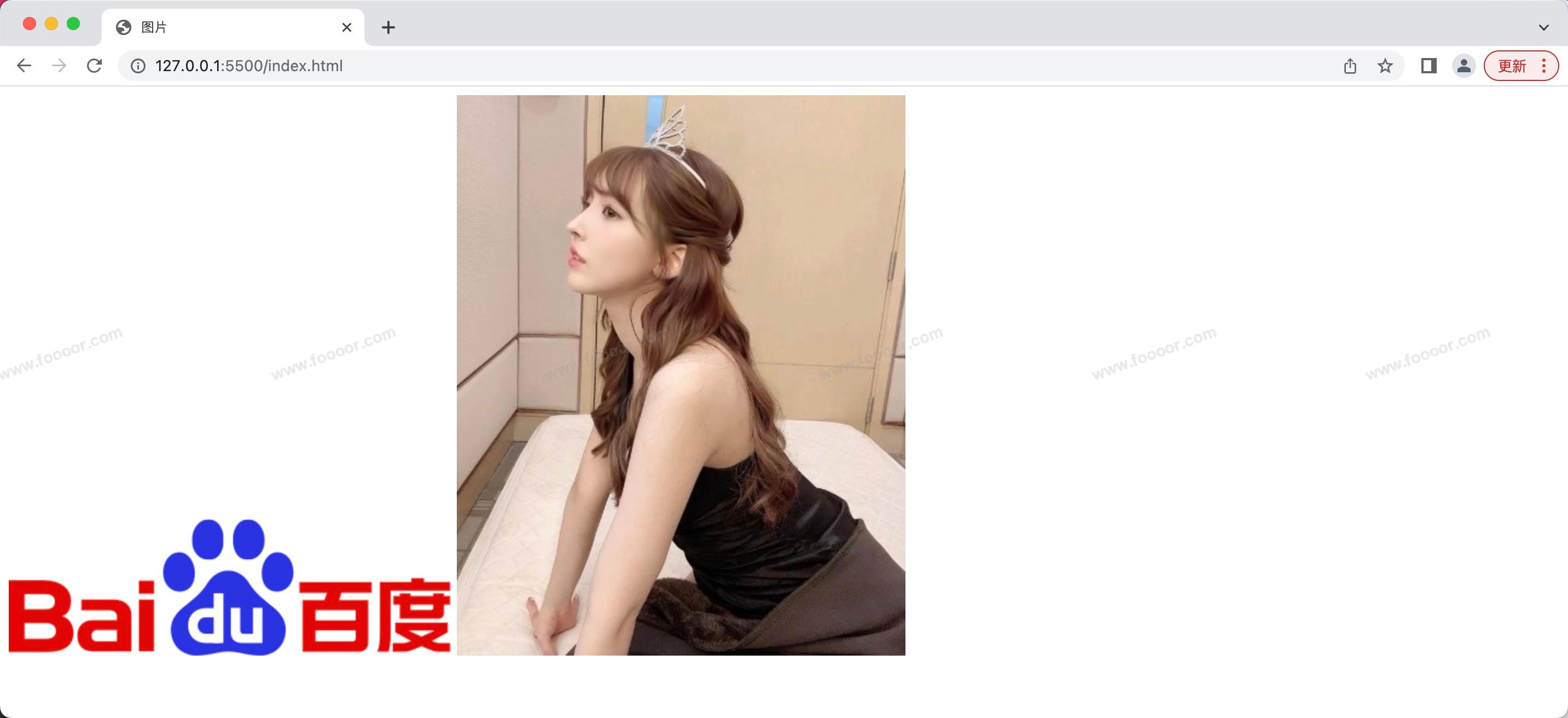Expand the tab search chevron

(x=1543, y=27)
